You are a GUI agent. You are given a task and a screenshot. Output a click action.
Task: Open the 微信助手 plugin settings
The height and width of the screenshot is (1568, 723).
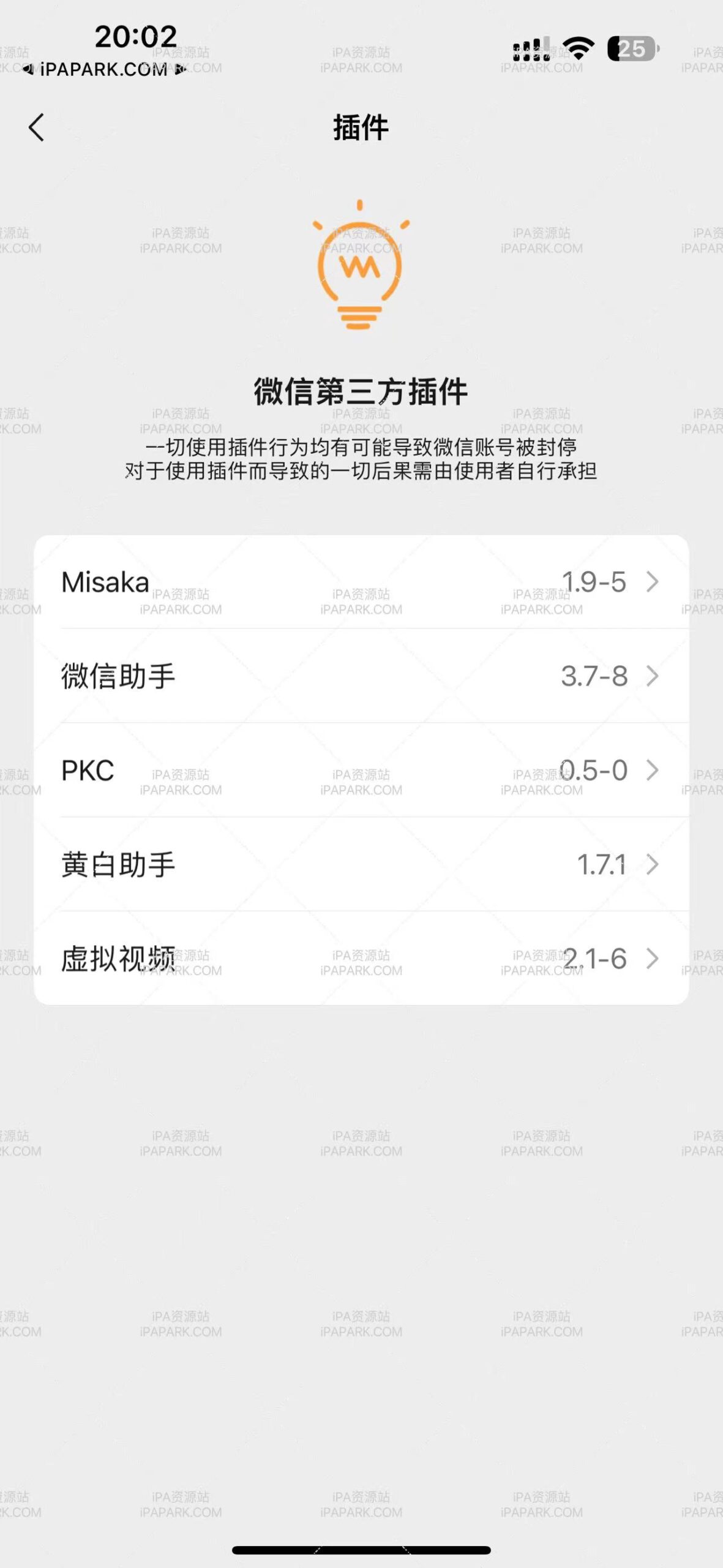[361, 676]
